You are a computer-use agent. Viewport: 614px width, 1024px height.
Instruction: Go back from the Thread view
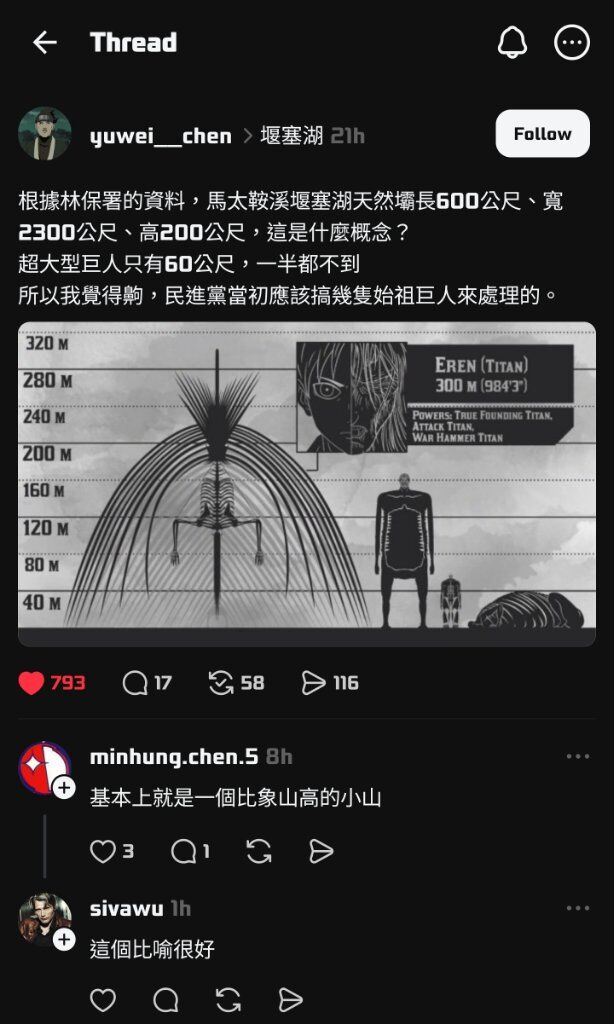(45, 42)
